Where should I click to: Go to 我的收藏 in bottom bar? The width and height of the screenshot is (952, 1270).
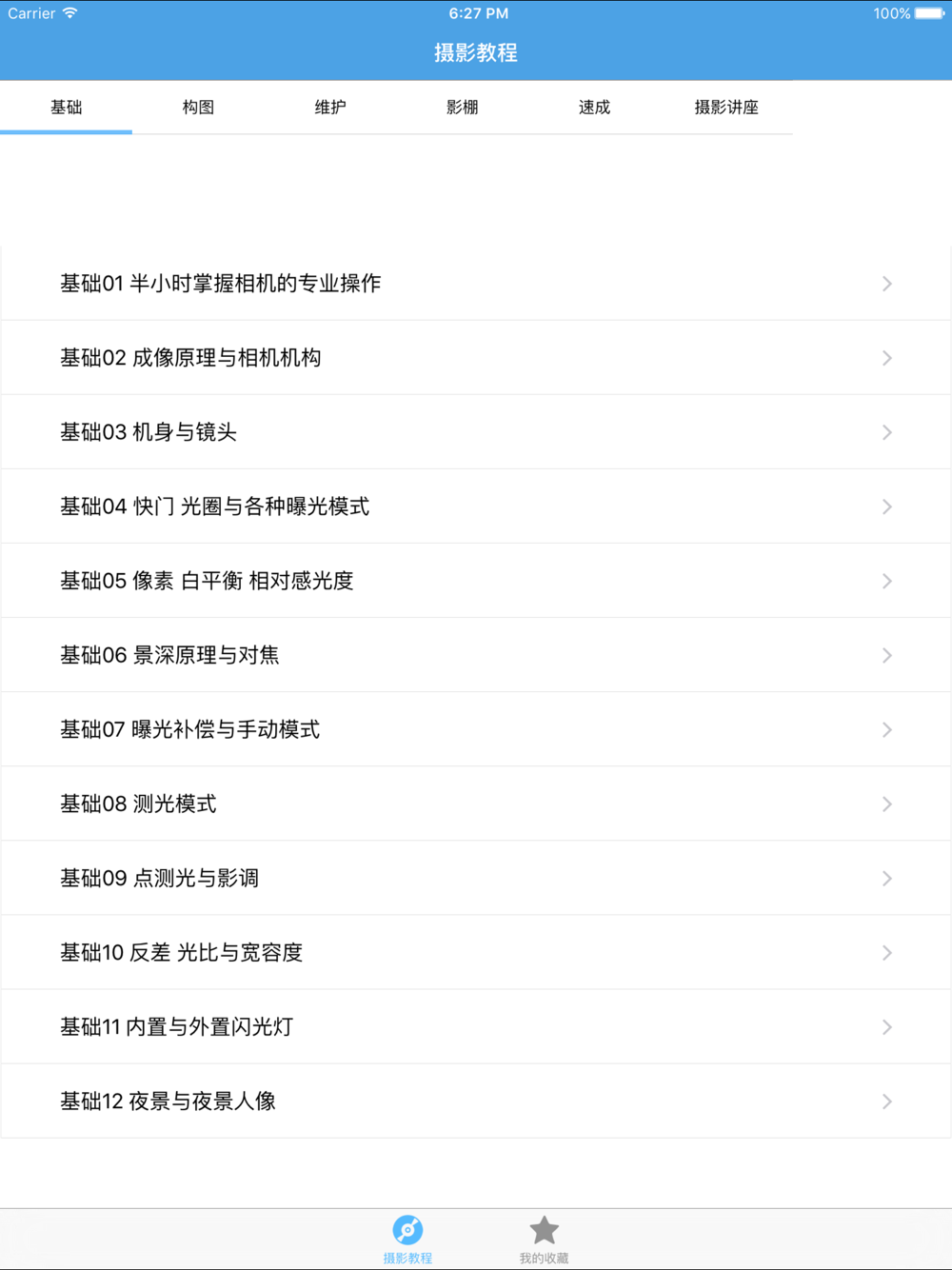tap(544, 1240)
